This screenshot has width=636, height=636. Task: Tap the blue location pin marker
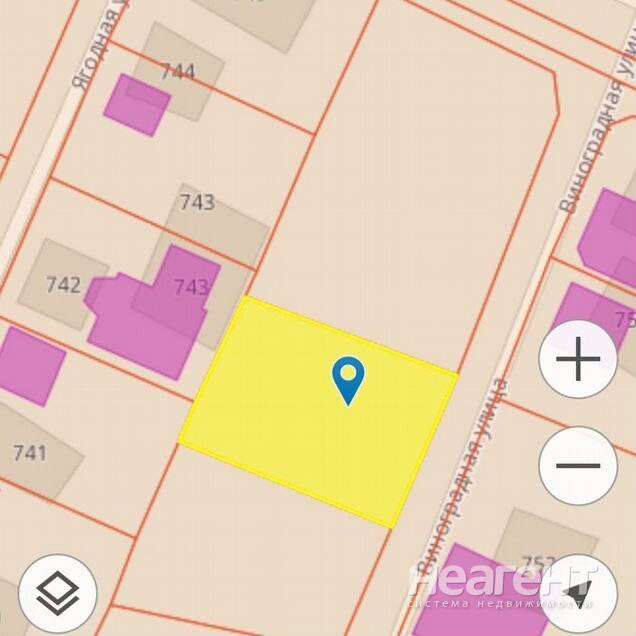[x=348, y=379]
